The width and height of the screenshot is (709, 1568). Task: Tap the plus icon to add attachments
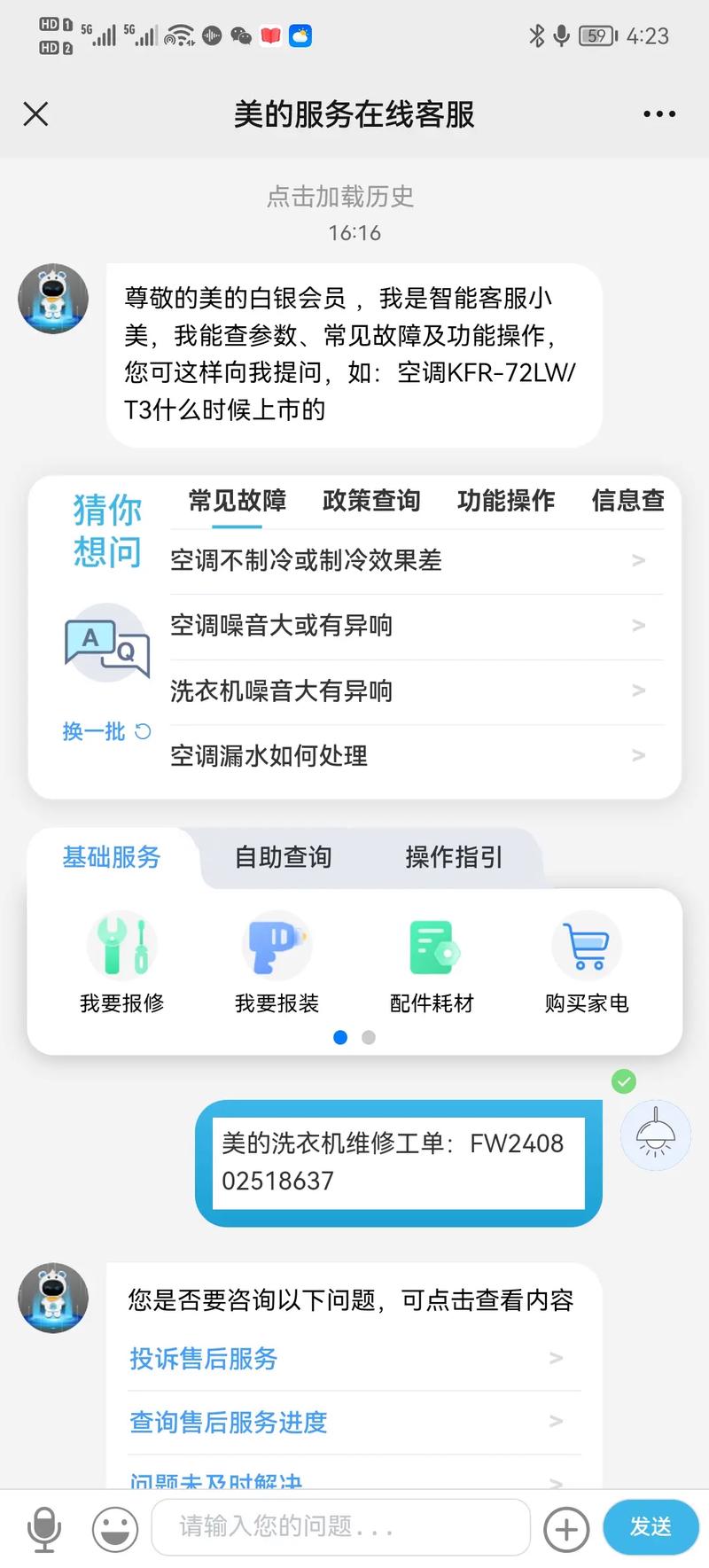pyautogui.click(x=565, y=1526)
